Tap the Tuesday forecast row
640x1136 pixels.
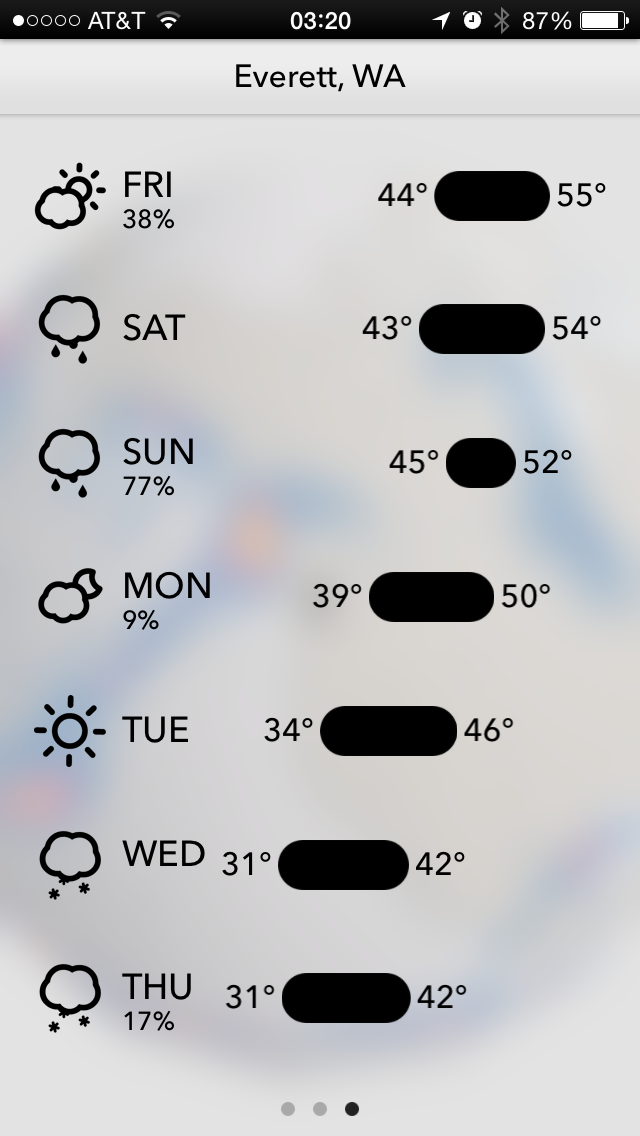pyautogui.click(x=320, y=730)
